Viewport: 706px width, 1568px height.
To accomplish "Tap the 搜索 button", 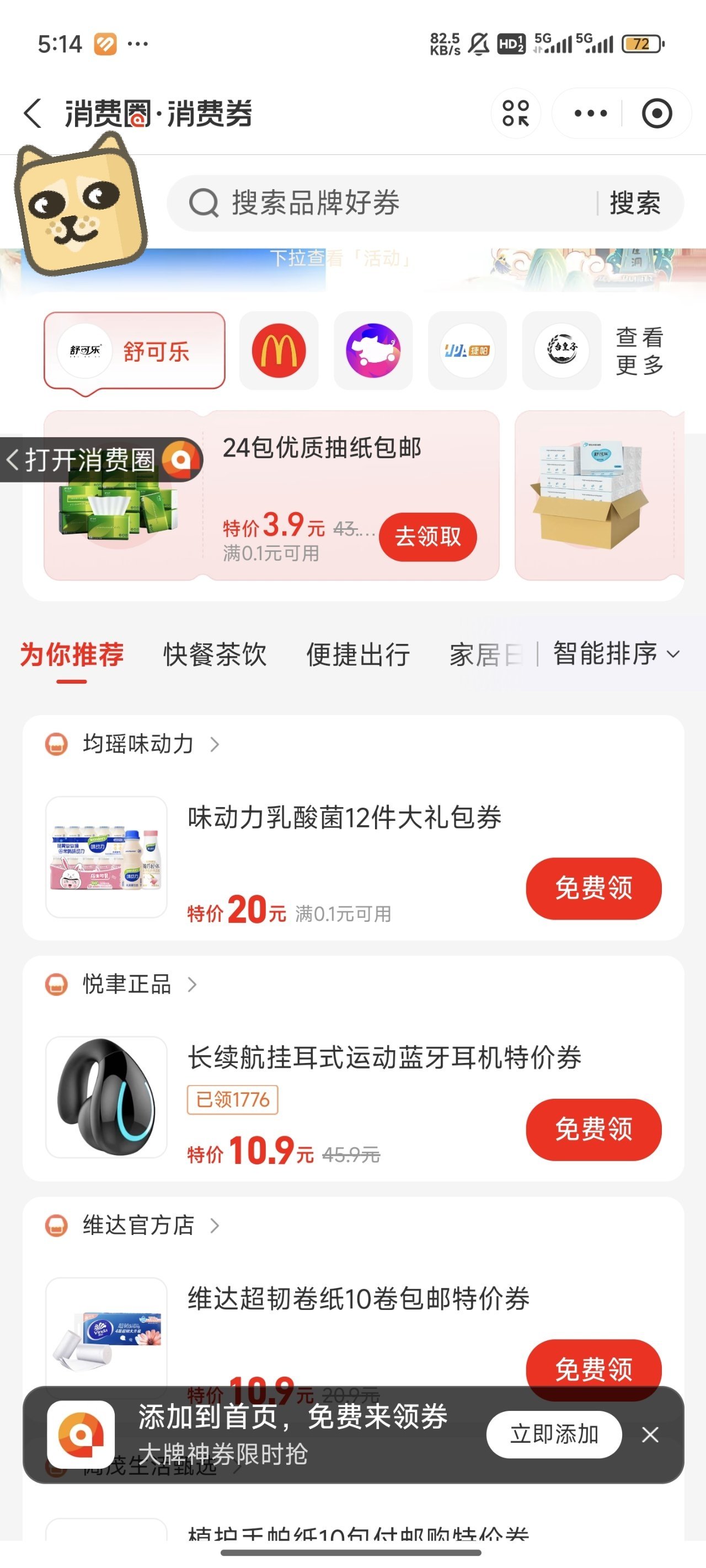I will coord(635,203).
